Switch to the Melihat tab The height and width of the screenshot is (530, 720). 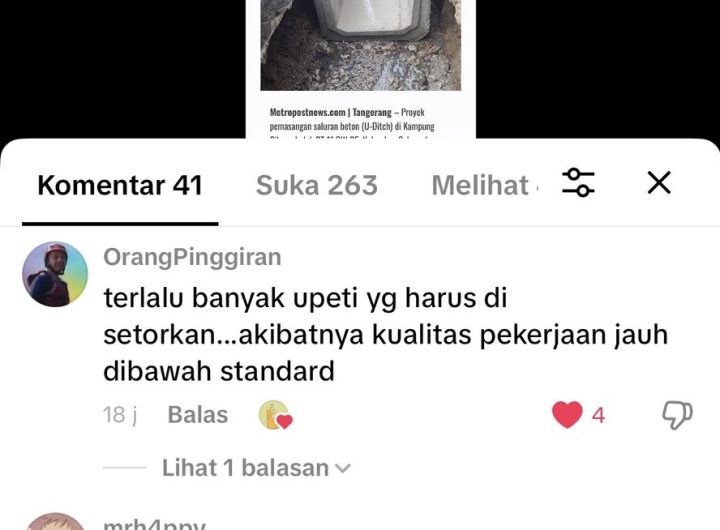tap(480, 185)
